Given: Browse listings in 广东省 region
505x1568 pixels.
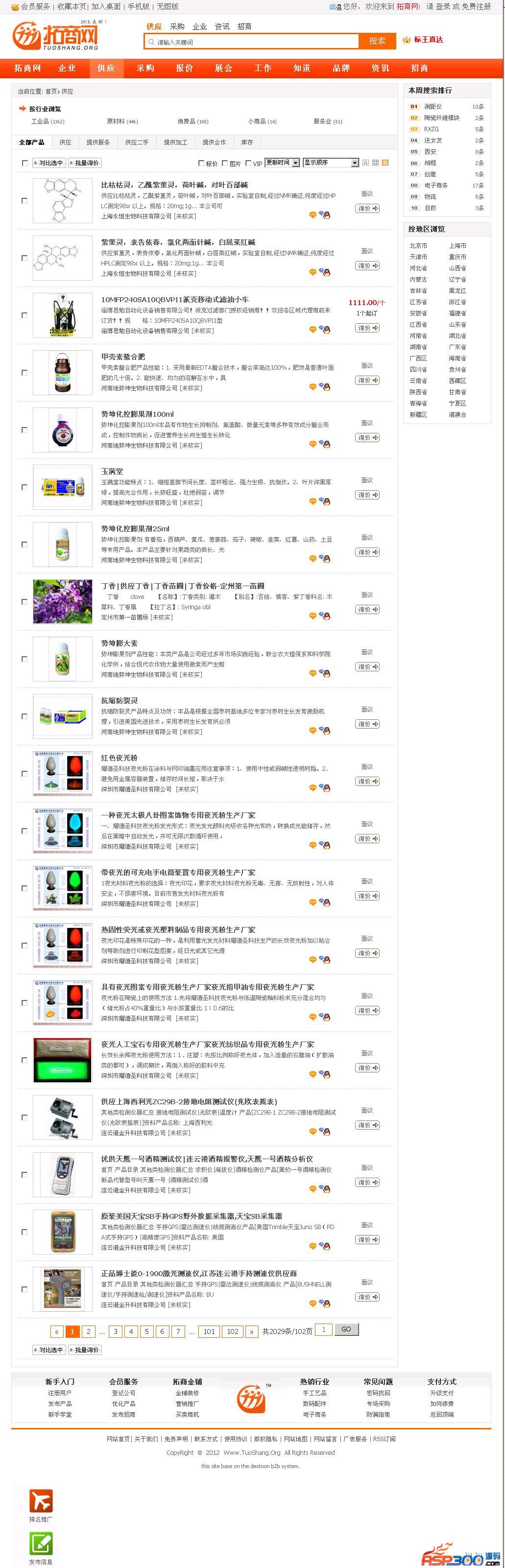Looking at the screenshot, I should pyautogui.click(x=457, y=347).
